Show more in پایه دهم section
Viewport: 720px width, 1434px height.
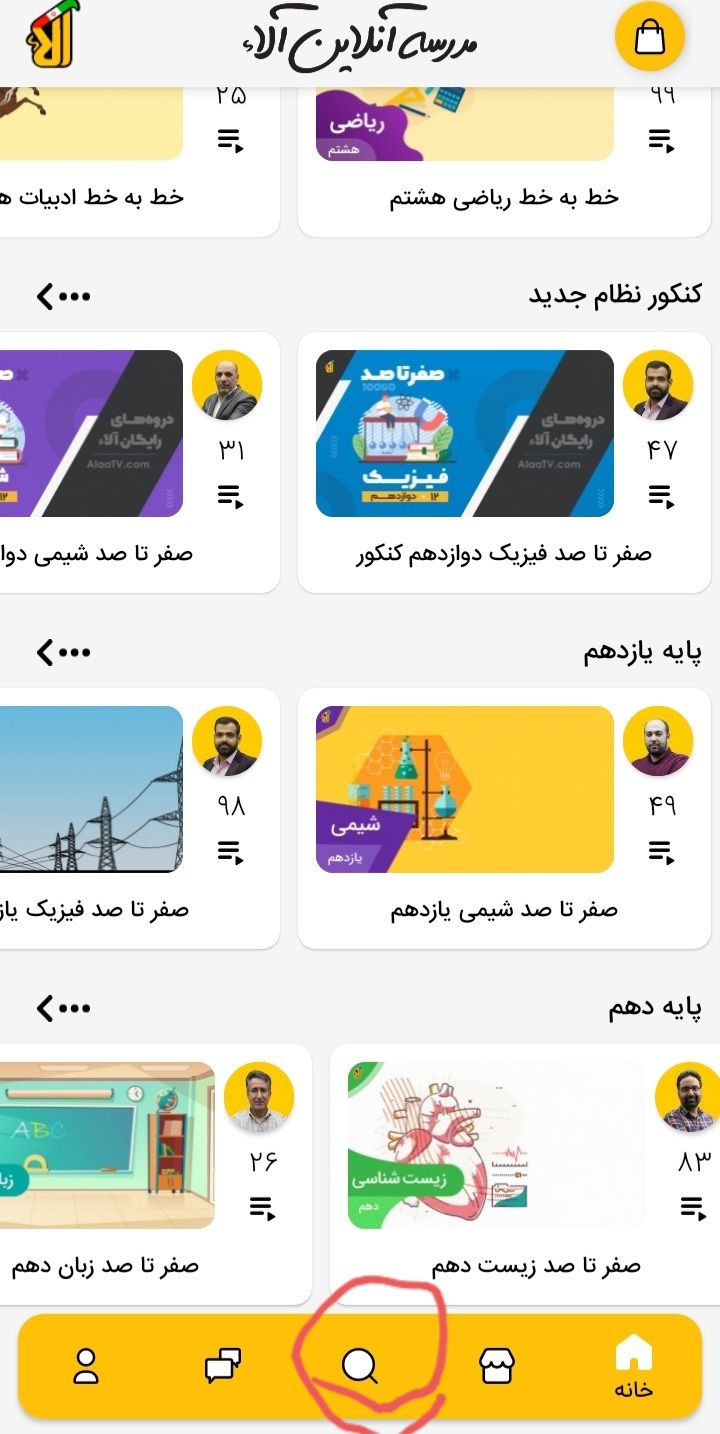(63, 1008)
